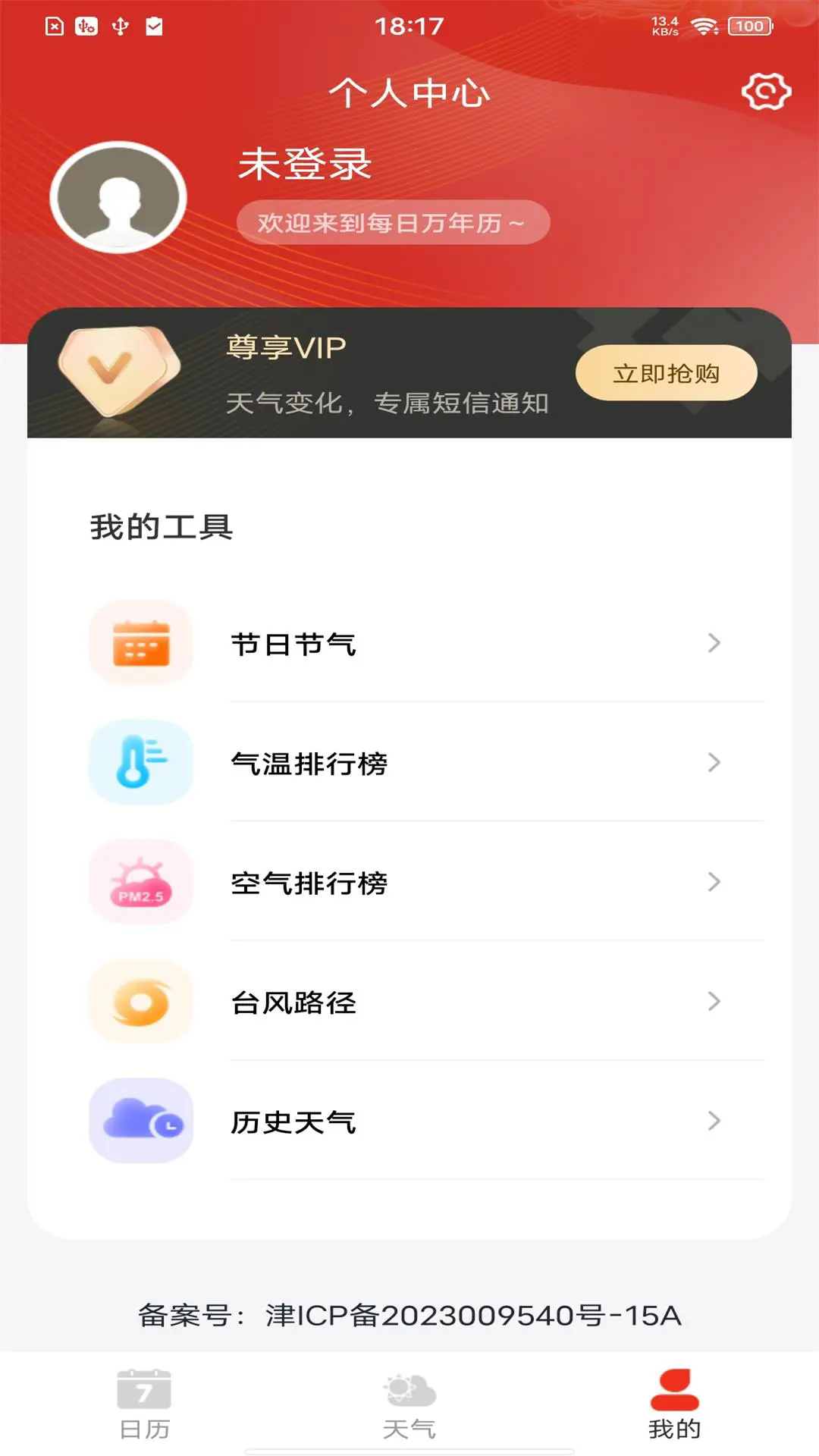The image size is (819, 1456).
Task: Tap 未登录 to sign in
Action: click(x=305, y=164)
